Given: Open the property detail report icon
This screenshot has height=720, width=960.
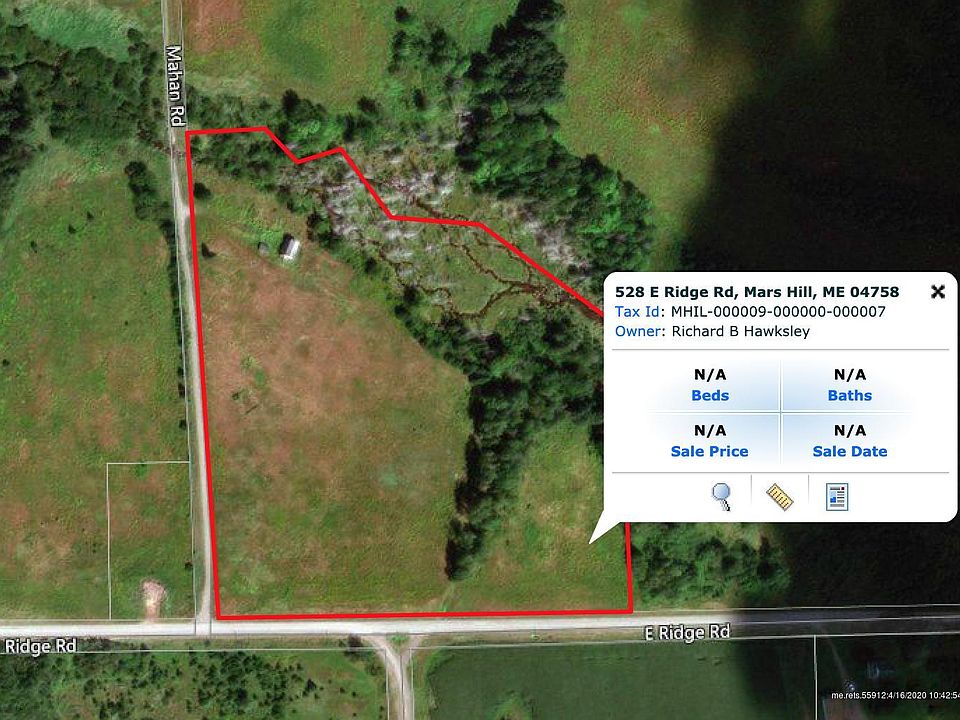Looking at the screenshot, I should (x=837, y=496).
